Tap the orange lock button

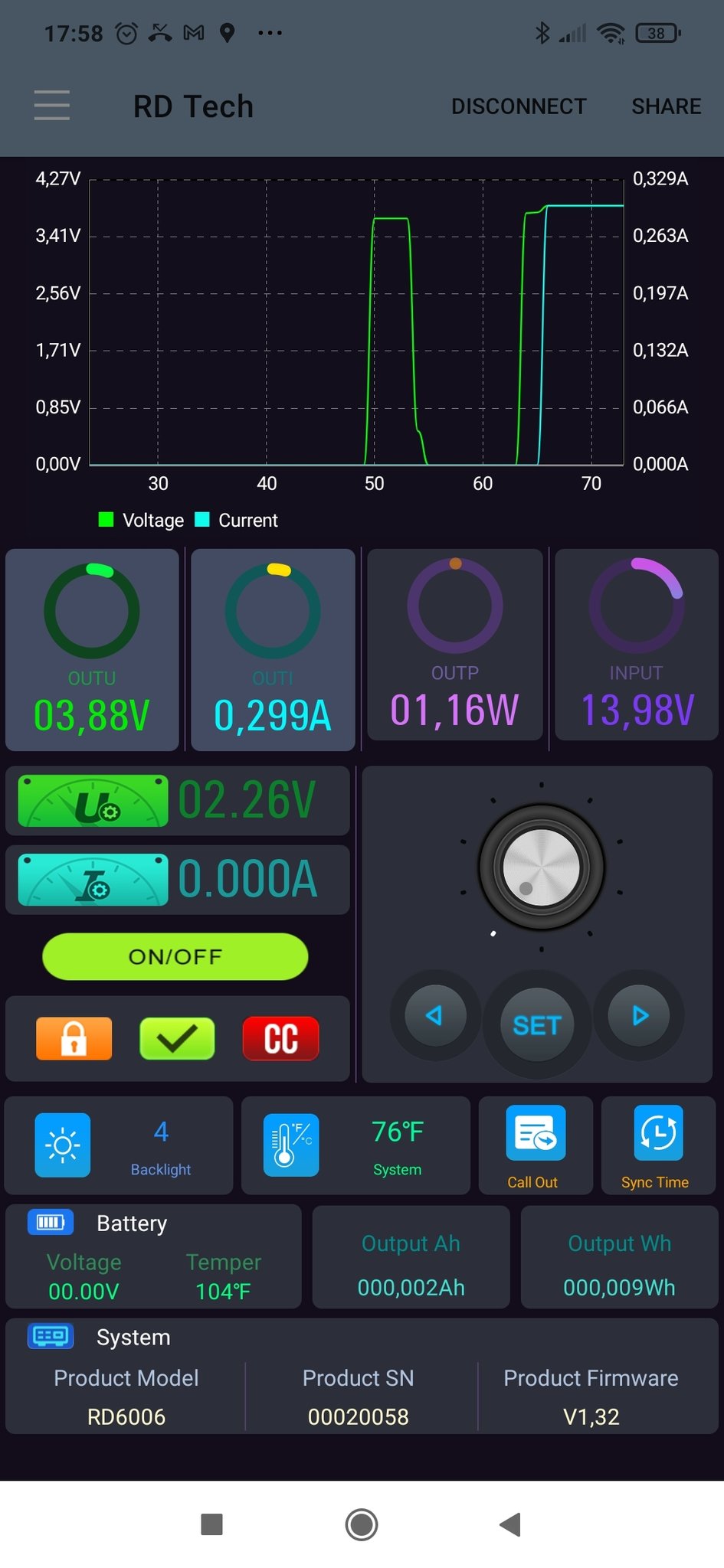tap(74, 1039)
